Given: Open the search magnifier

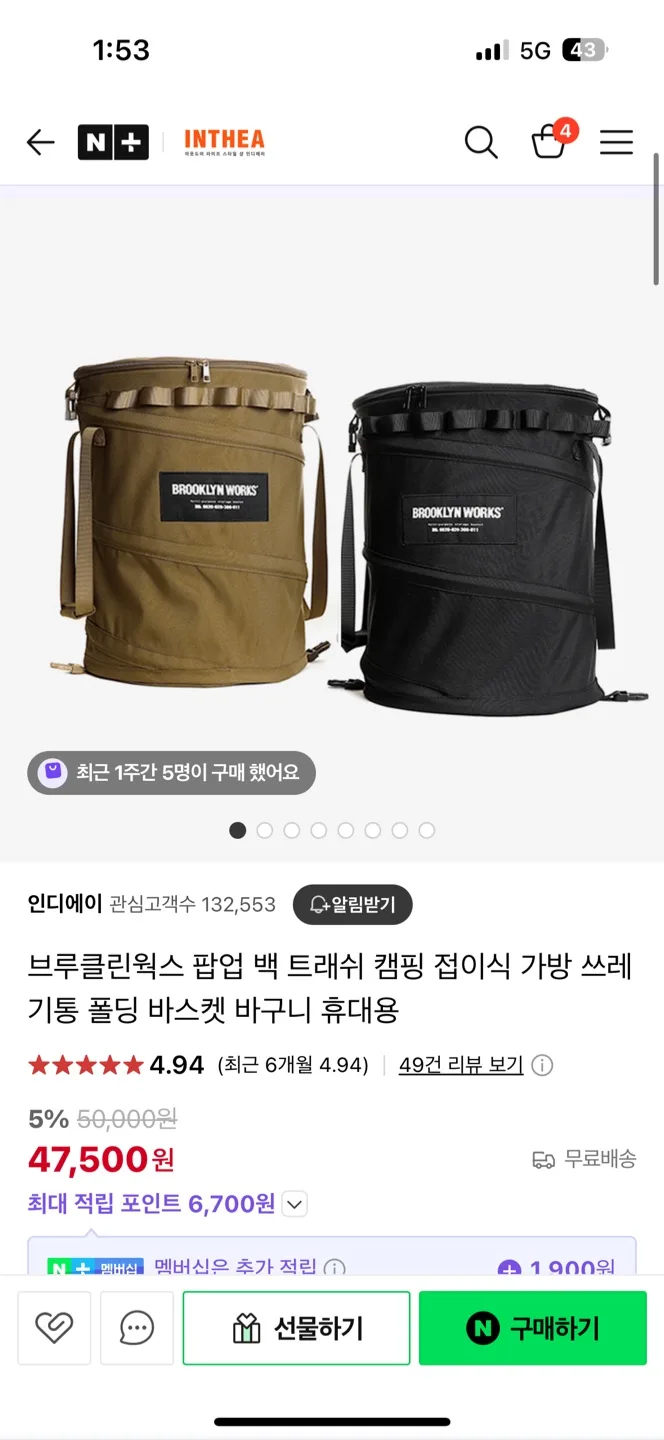Looking at the screenshot, I should tap(481, 143).
